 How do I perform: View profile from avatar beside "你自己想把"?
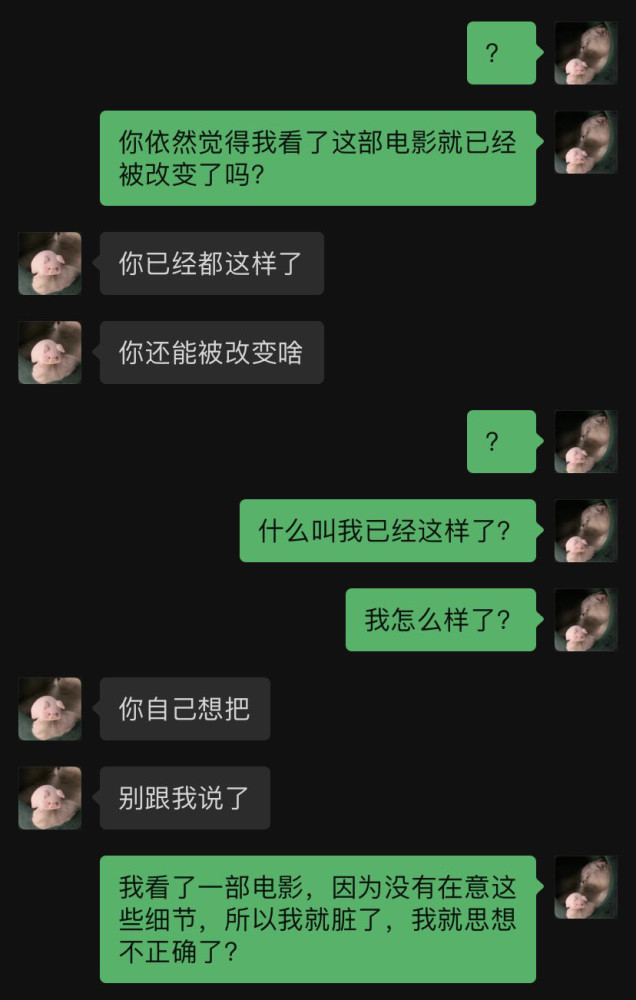coord(50,709)
